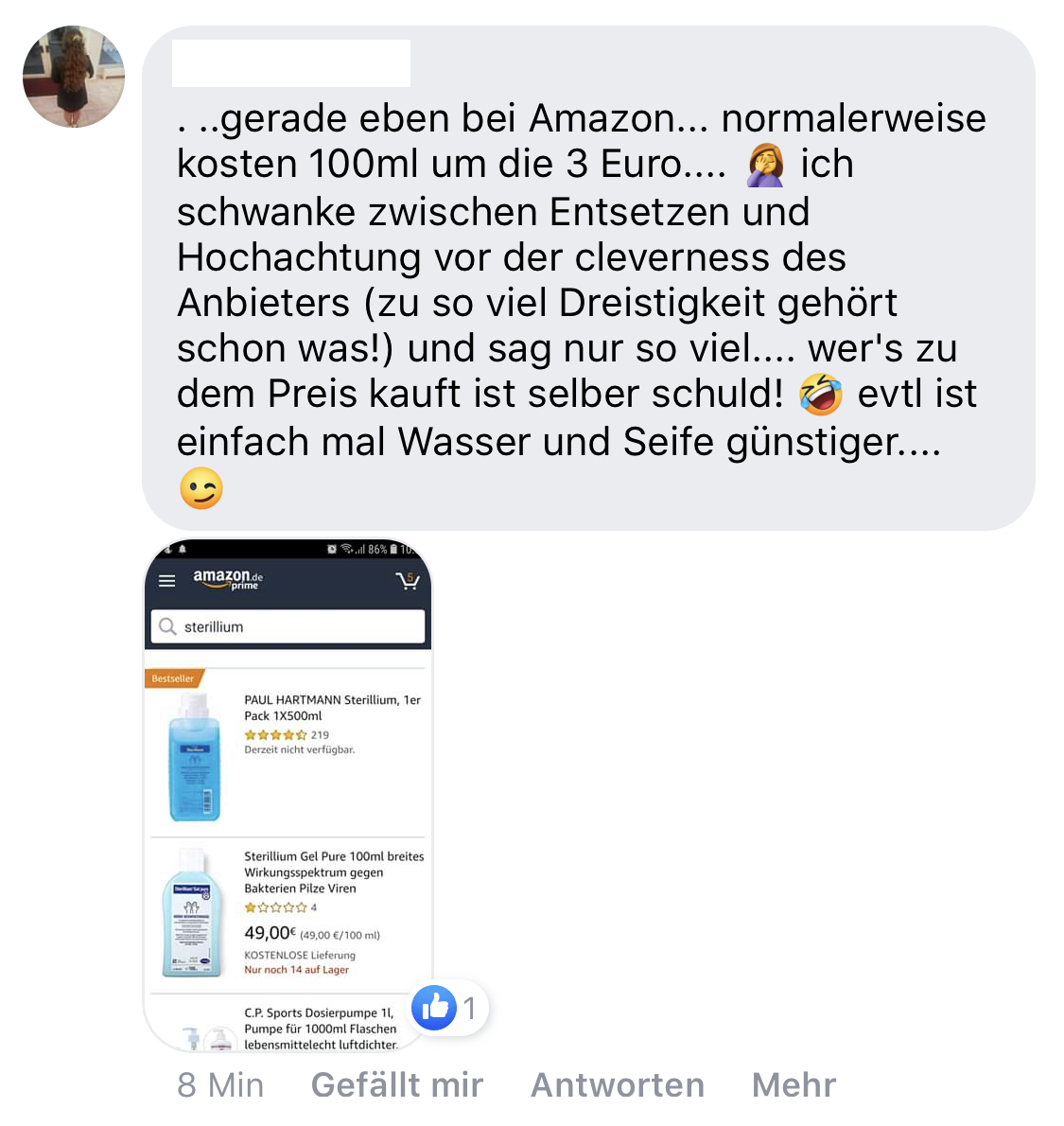Reply using the Antworten link
This screenshot has height=1126, width=1064.
pos(618,1084)
